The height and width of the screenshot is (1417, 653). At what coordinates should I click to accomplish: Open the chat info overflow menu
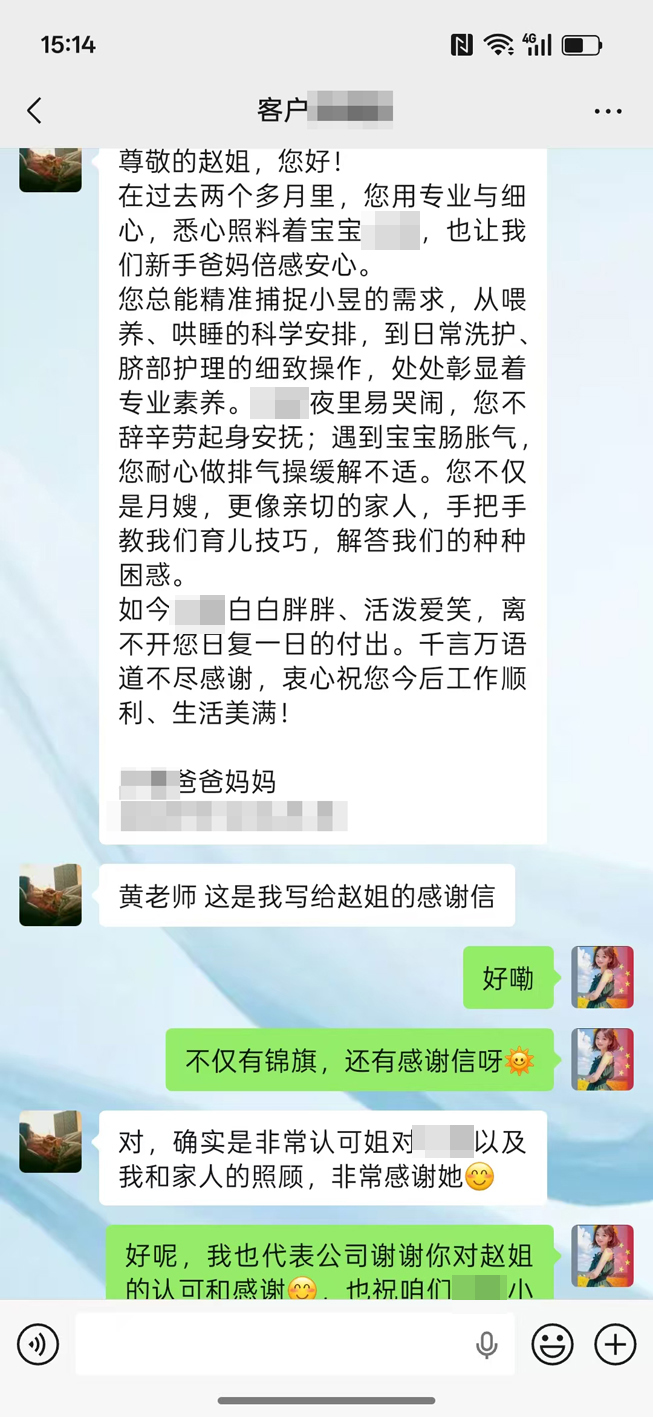[x=607, y=111]
